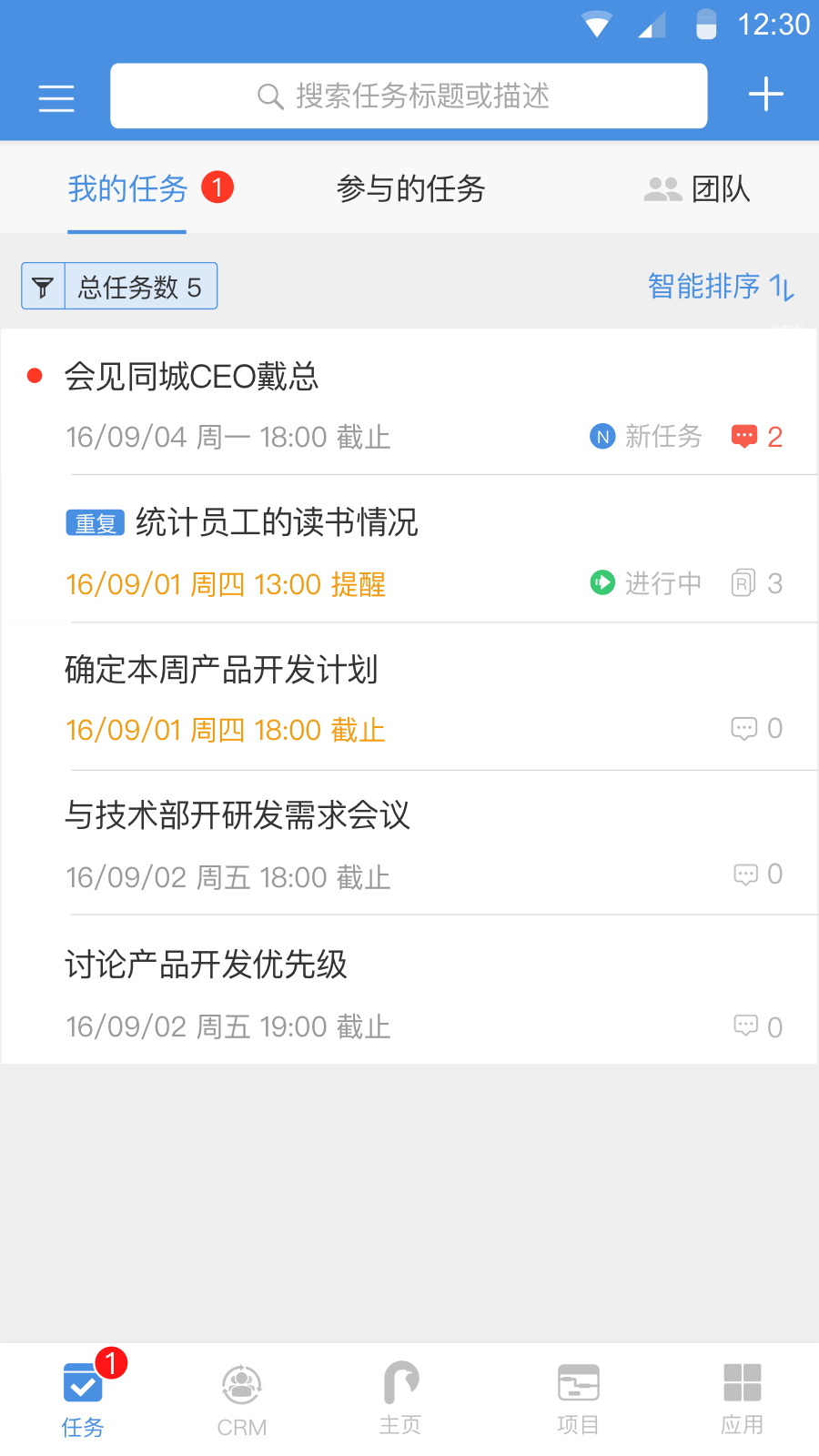Open task 会见同城CEO戴总
This screenshot has width=819, height=1456.
409,402
